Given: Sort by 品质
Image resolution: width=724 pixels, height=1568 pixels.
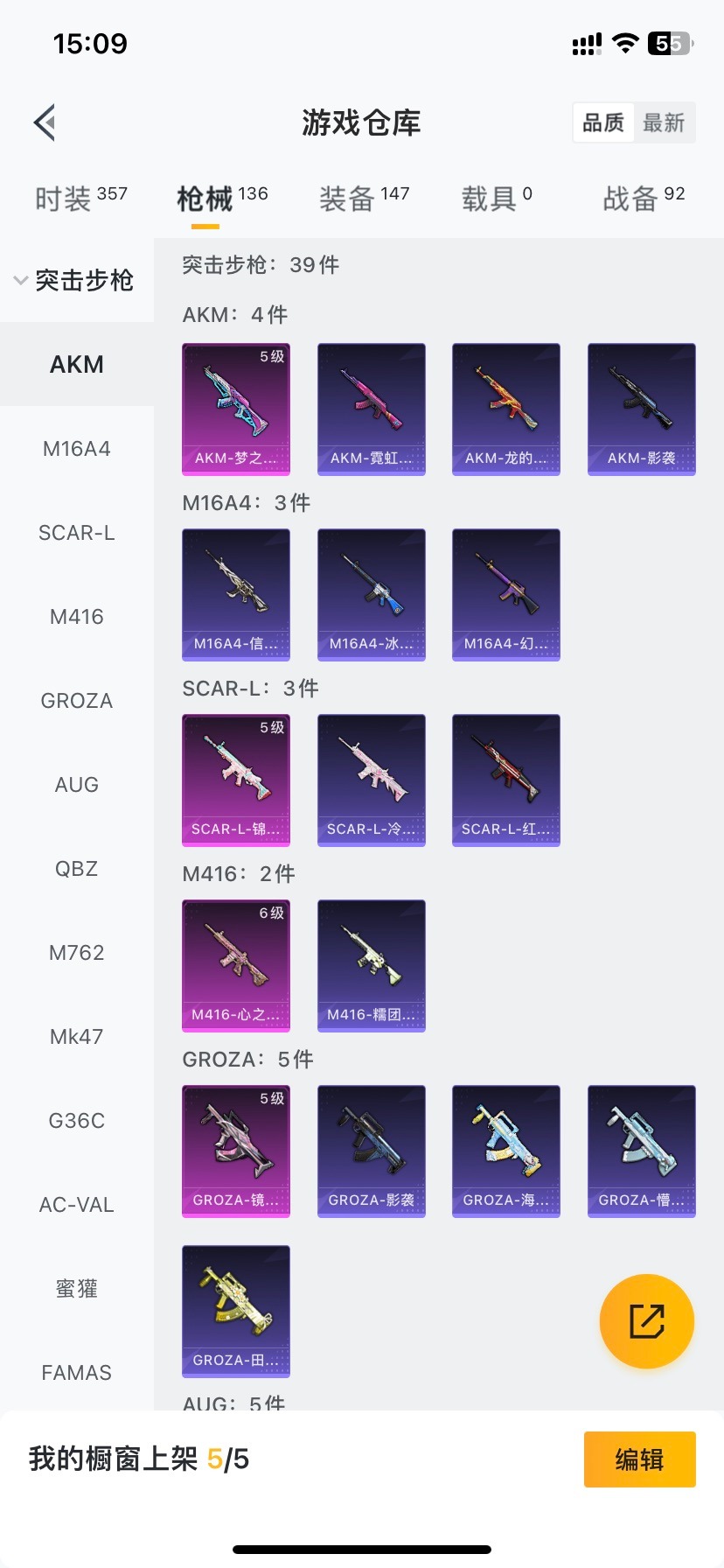Looking at the screenshot, I should [x=603, y=122].
